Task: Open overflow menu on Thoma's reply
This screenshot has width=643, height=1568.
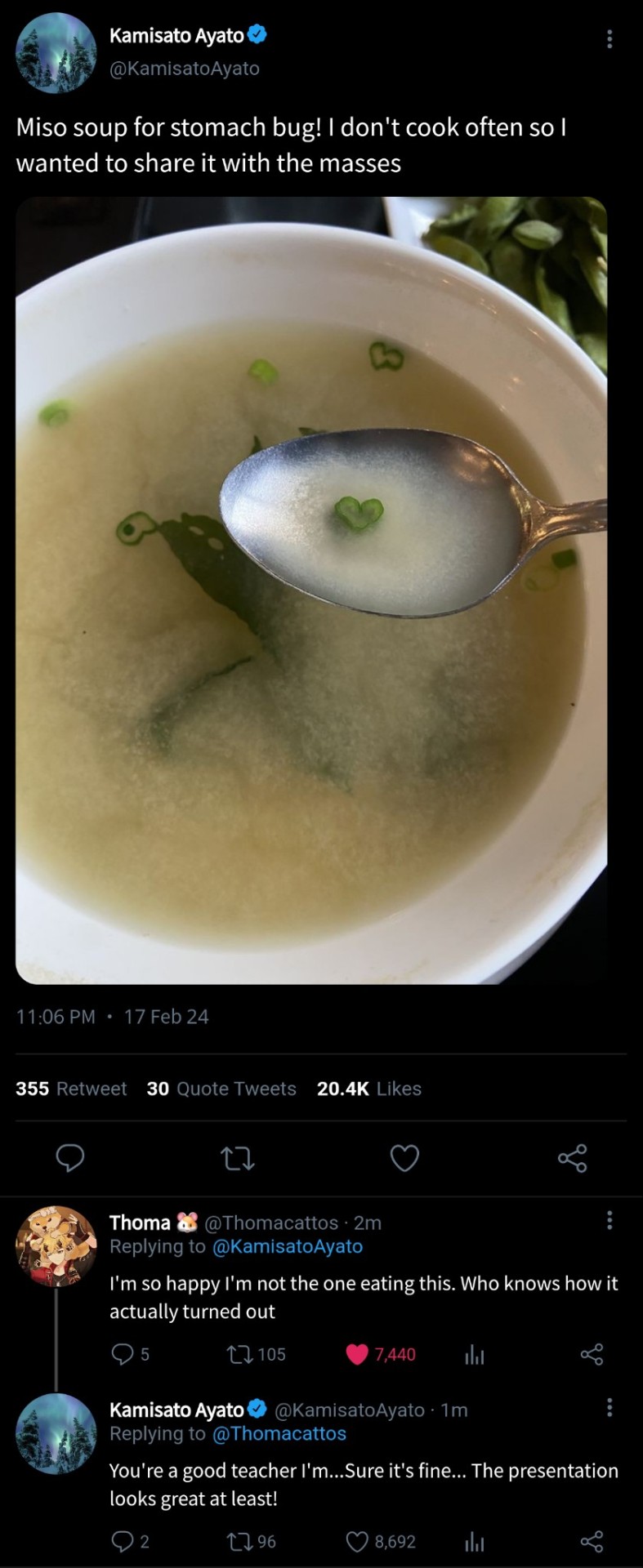Action: pyautogui.click(x=609, y=1221)
